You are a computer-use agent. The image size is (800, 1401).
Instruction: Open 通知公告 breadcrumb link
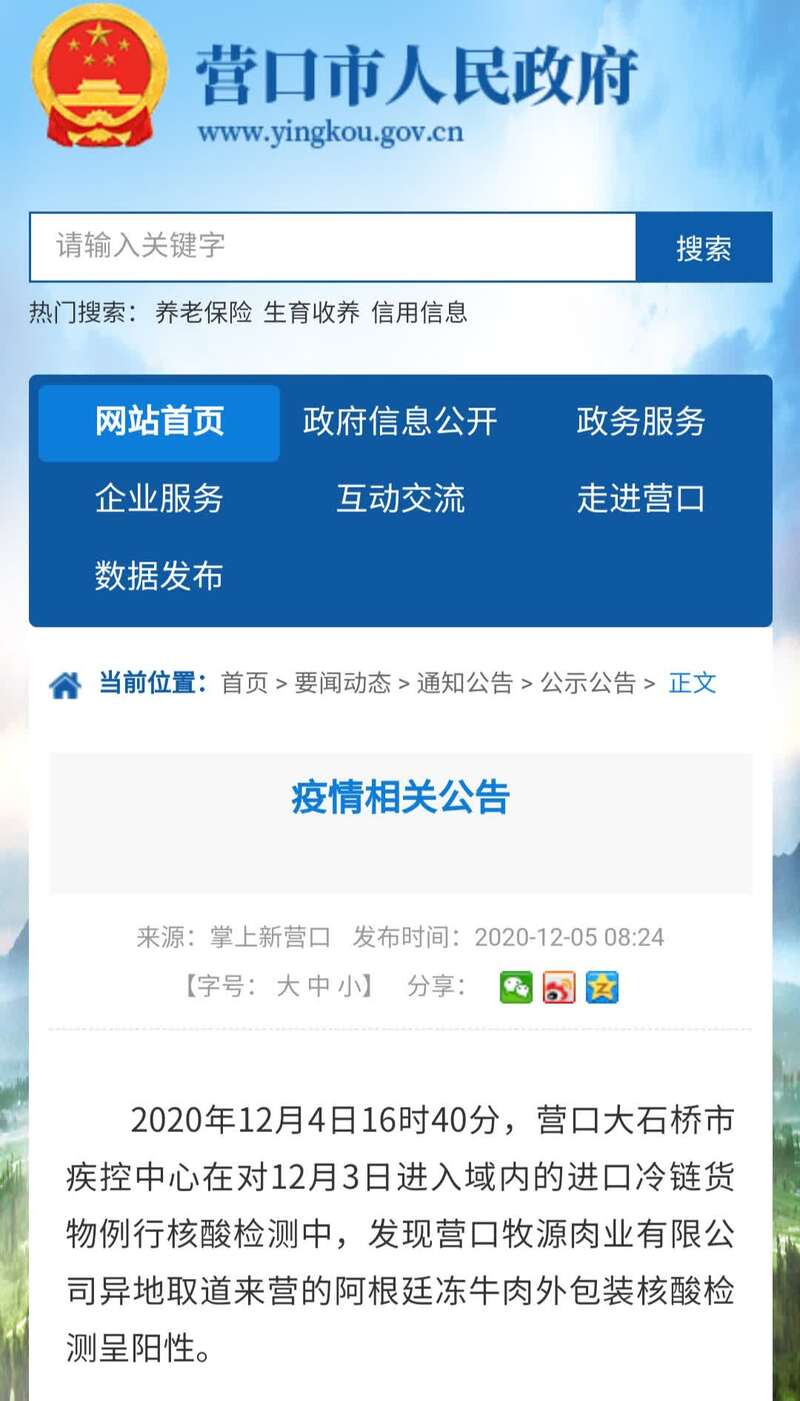464,683
